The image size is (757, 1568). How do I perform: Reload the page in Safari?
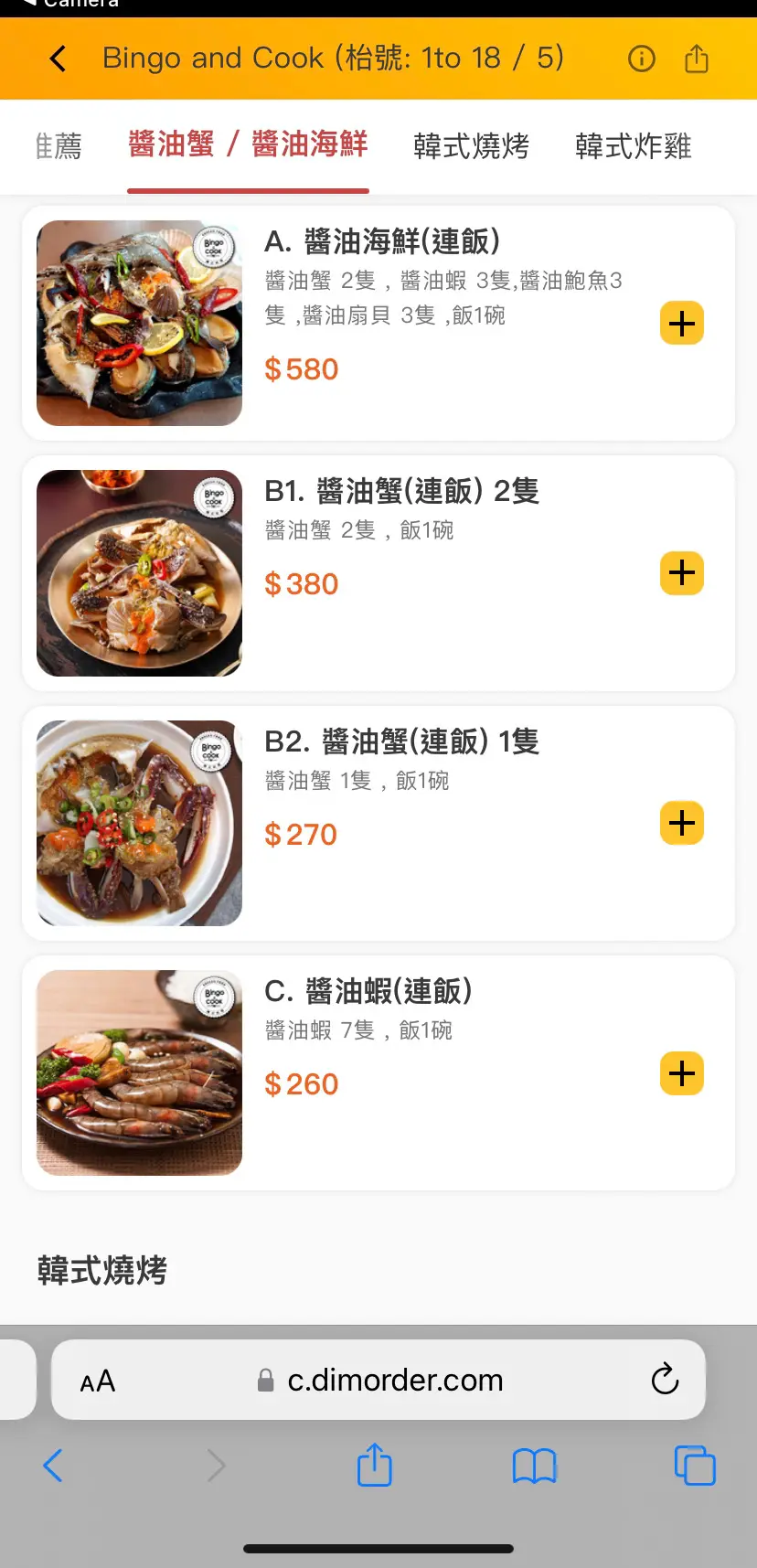(665, 1379)
